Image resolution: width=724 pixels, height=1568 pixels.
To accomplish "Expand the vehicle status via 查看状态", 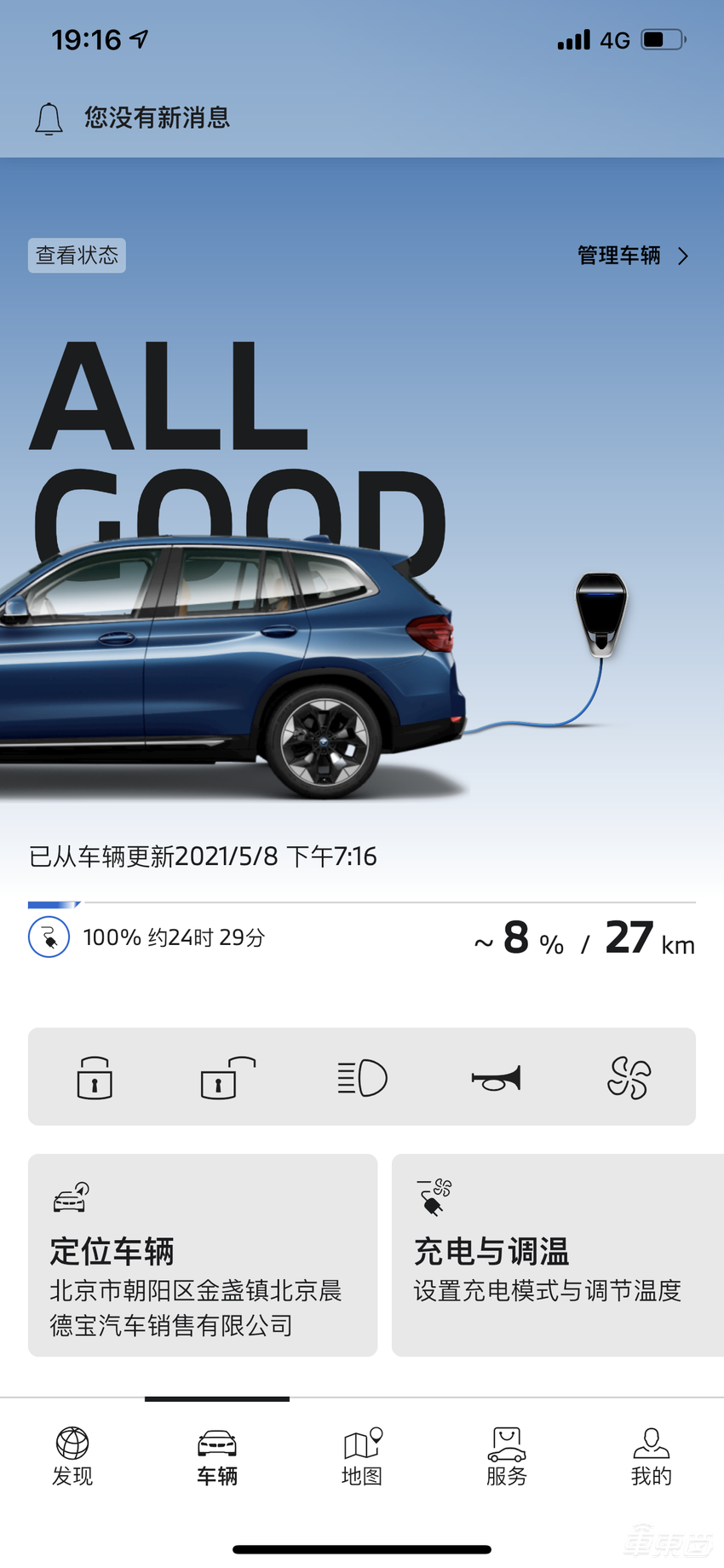I will coord(77,256).
